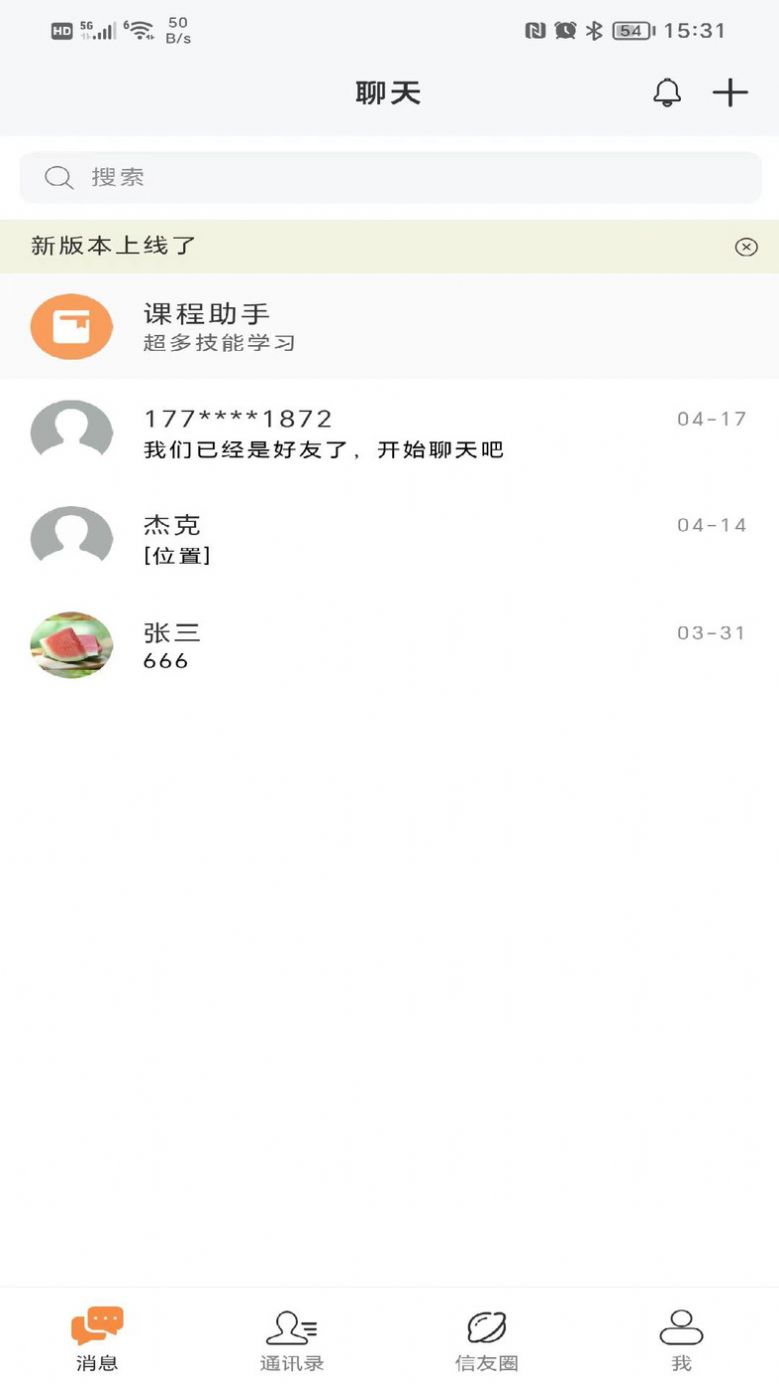Viewport: 779px width, 1392px height.
Task: Open 杰克's avatar image
Action: pos(71,538)
